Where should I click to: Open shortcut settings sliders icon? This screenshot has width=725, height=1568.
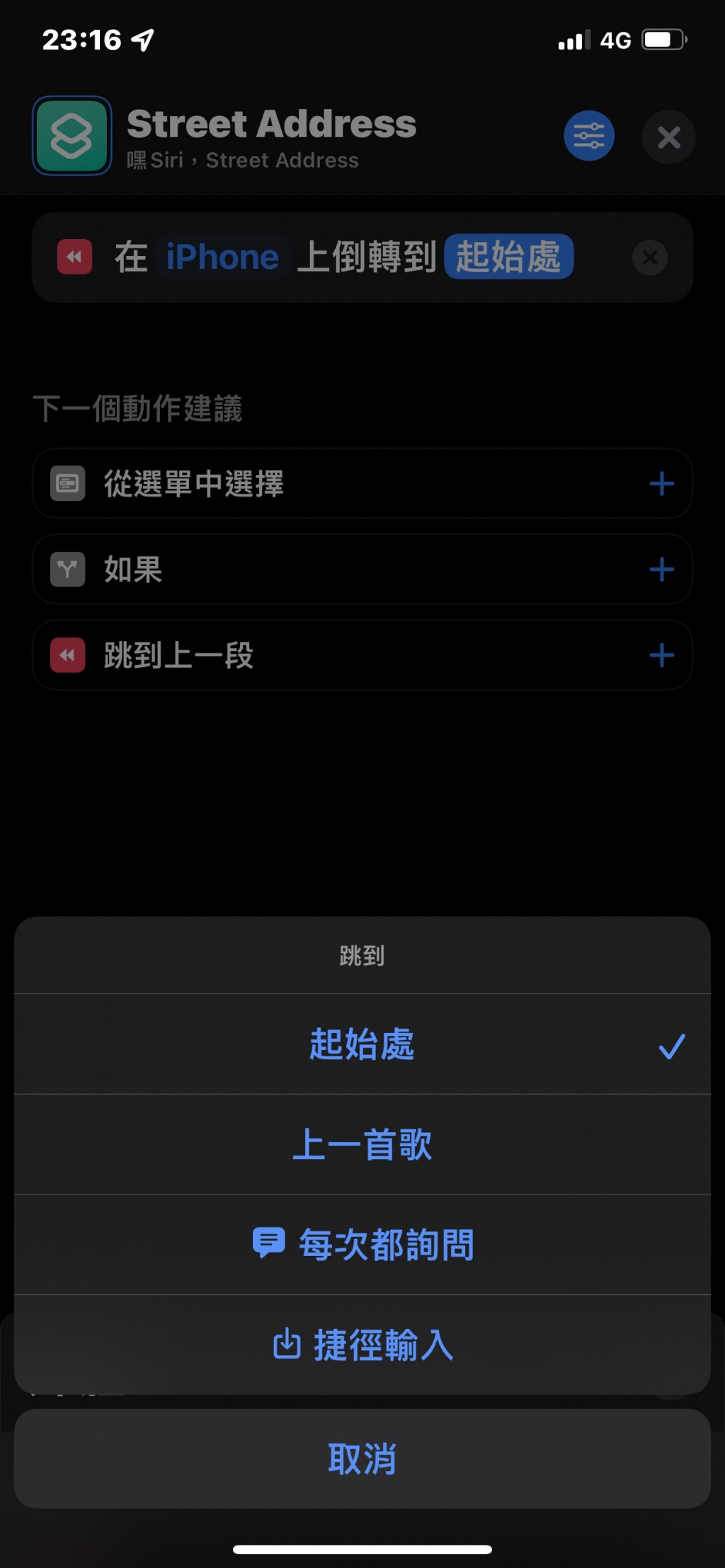point(588,136)
